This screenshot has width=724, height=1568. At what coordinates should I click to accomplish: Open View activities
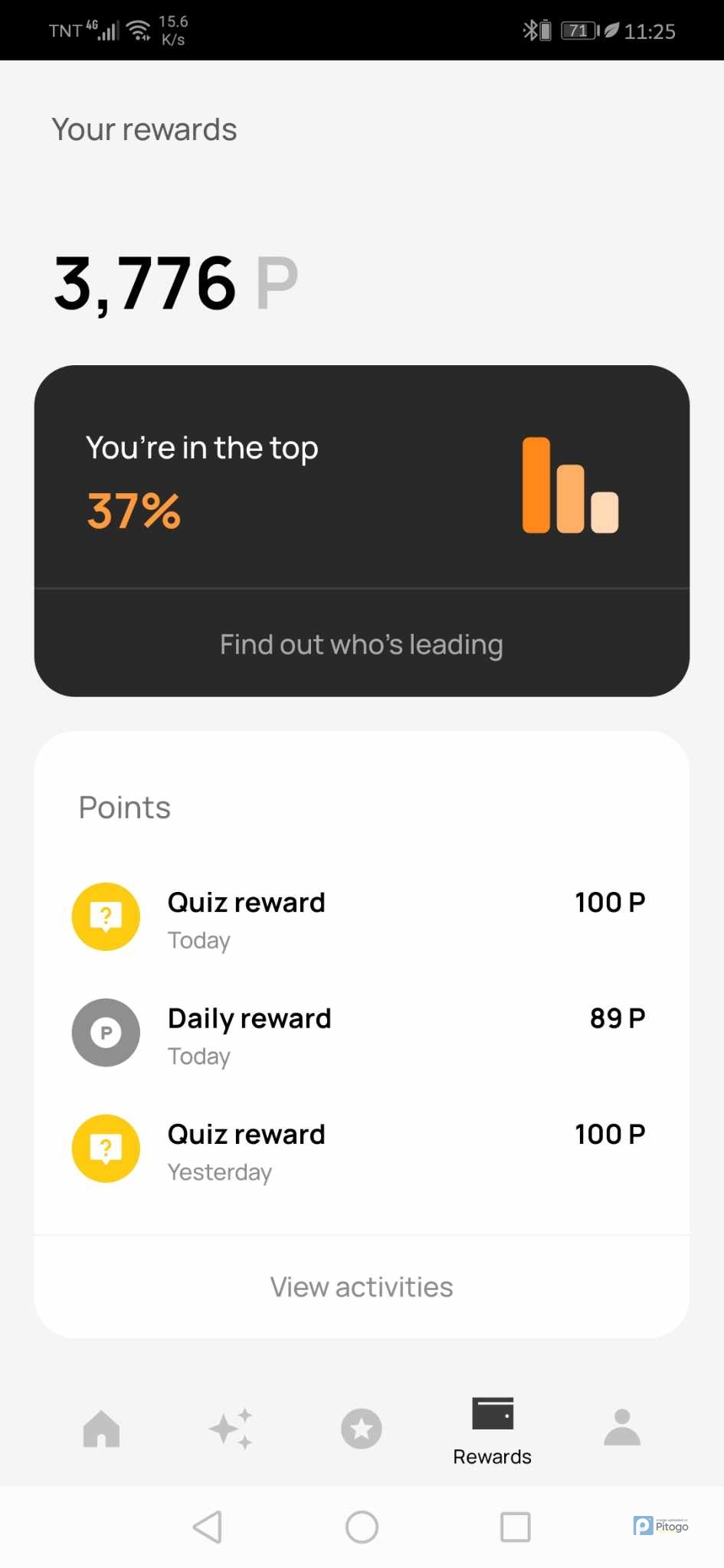362,1287
